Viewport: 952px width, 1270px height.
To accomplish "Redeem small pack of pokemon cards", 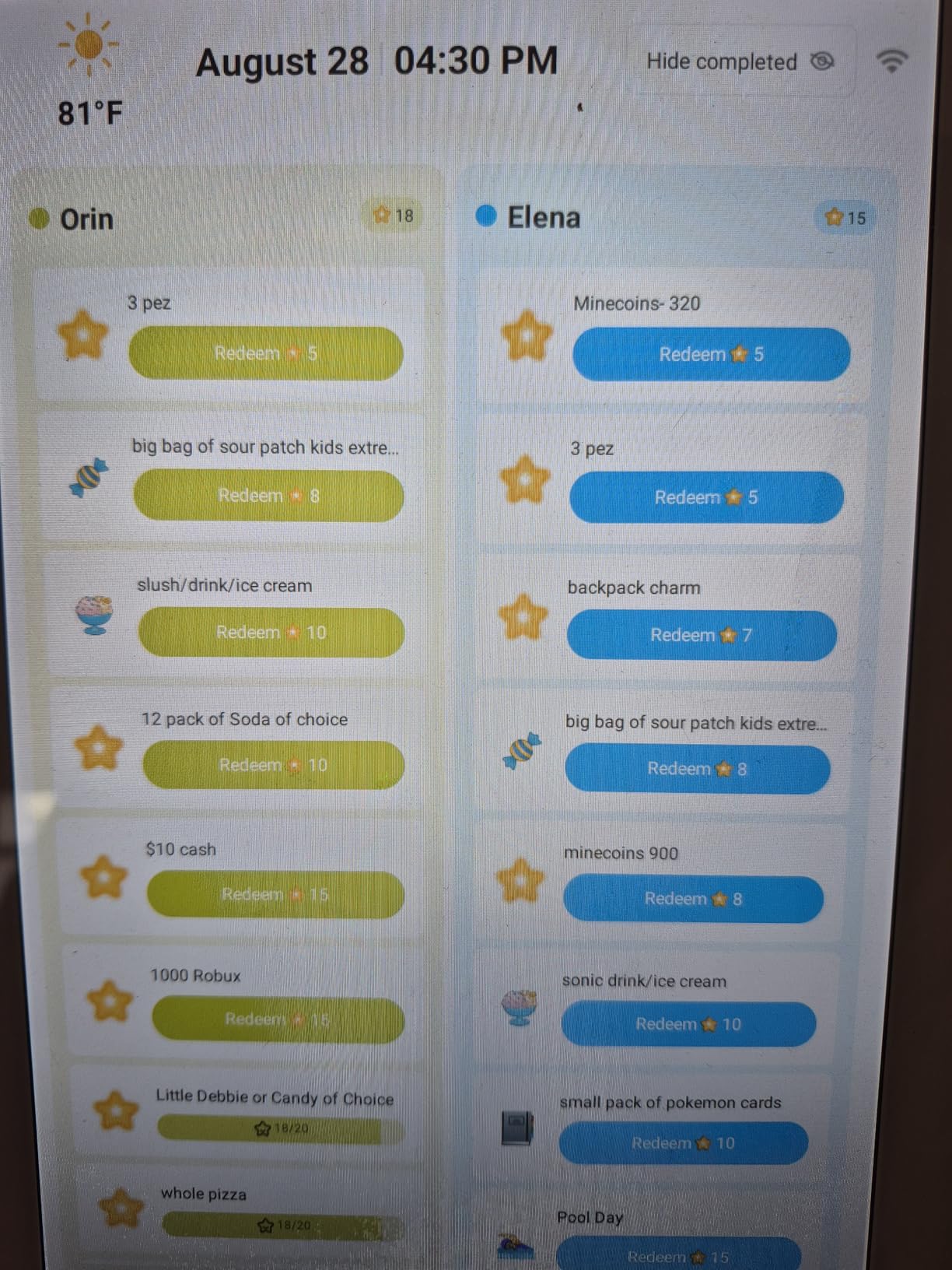I will pyautogui.click(x=683, y=1143).
